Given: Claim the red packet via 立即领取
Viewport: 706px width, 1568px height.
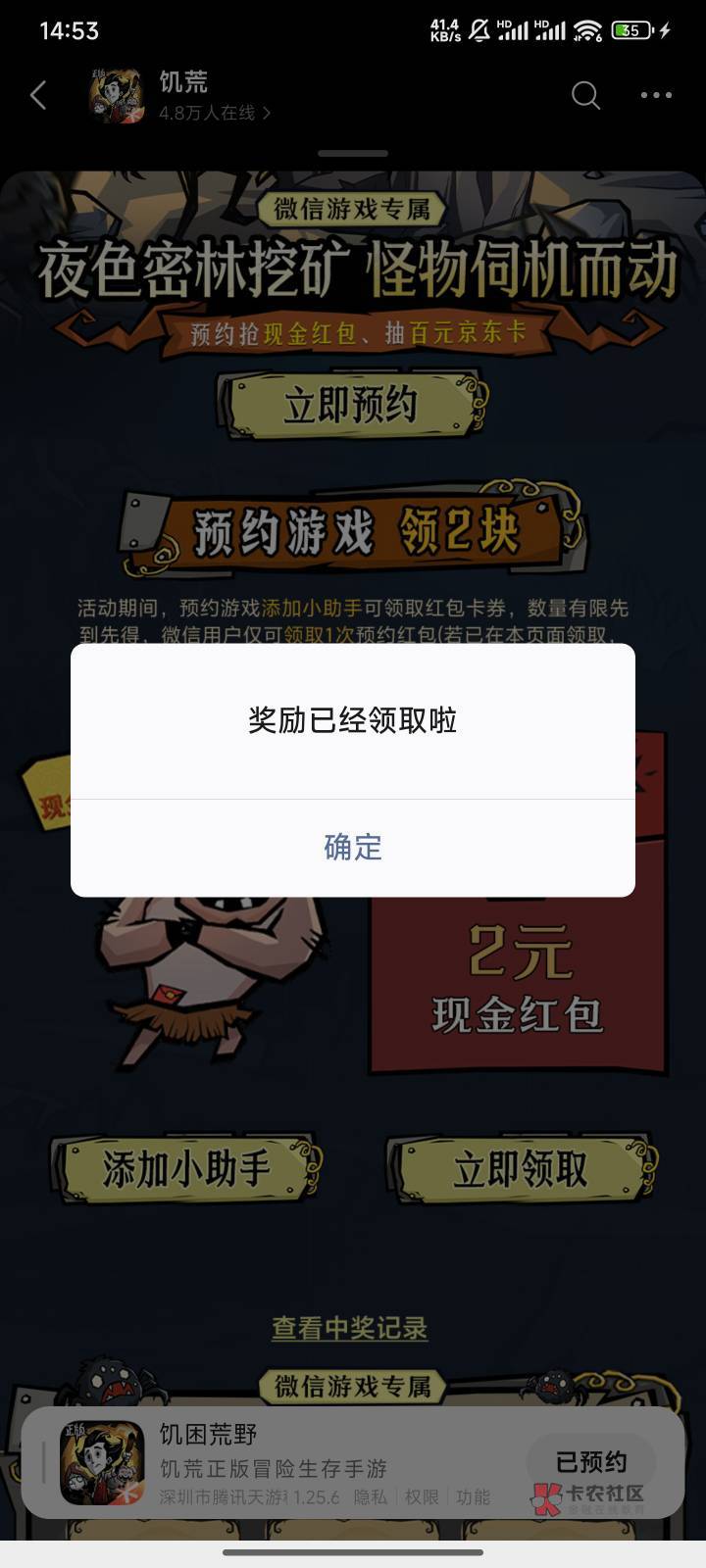Looking at the screenshot, I should pos(521,1169).
